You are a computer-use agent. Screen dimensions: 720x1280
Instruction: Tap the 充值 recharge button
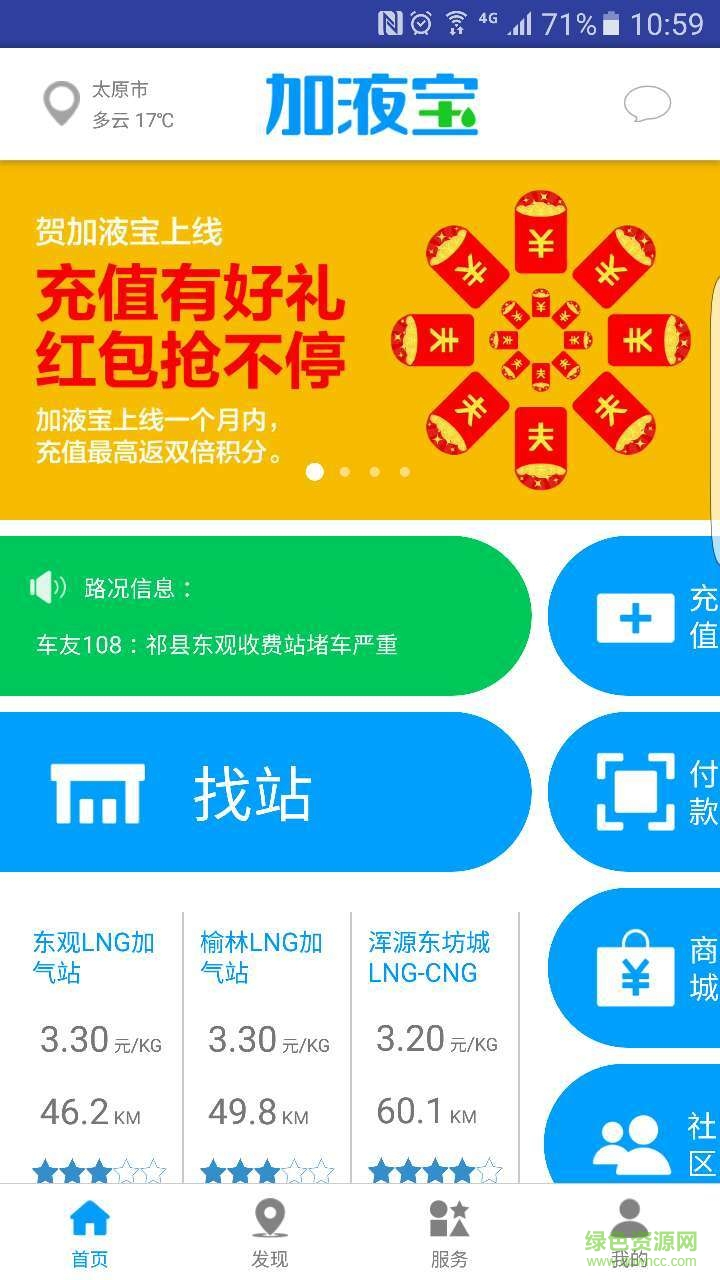pos(650,617)
